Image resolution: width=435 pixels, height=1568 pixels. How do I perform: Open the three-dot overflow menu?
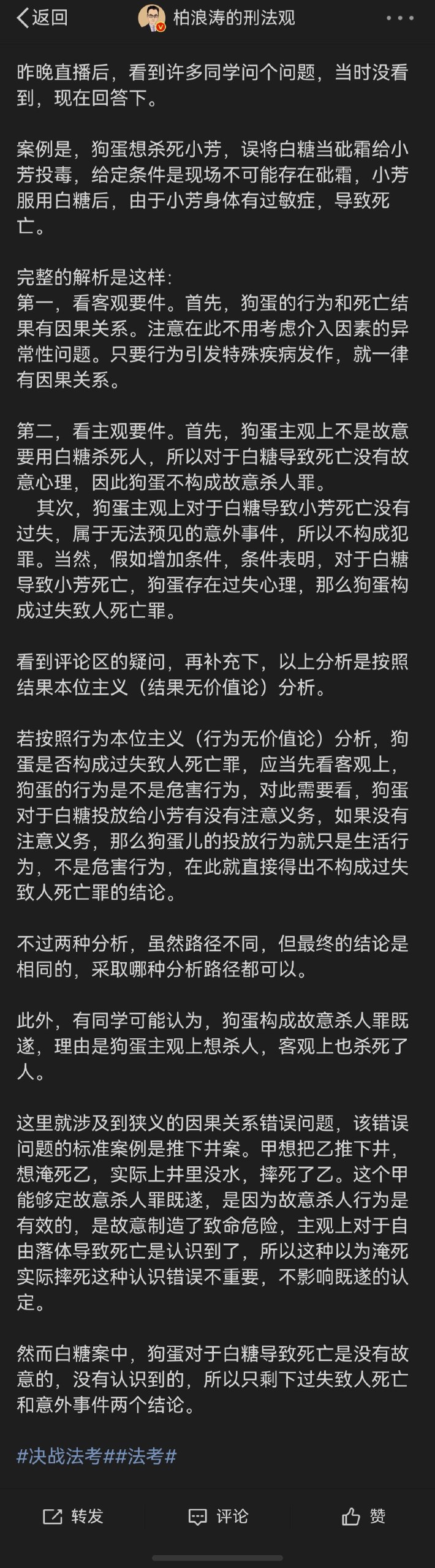[399, 18]
